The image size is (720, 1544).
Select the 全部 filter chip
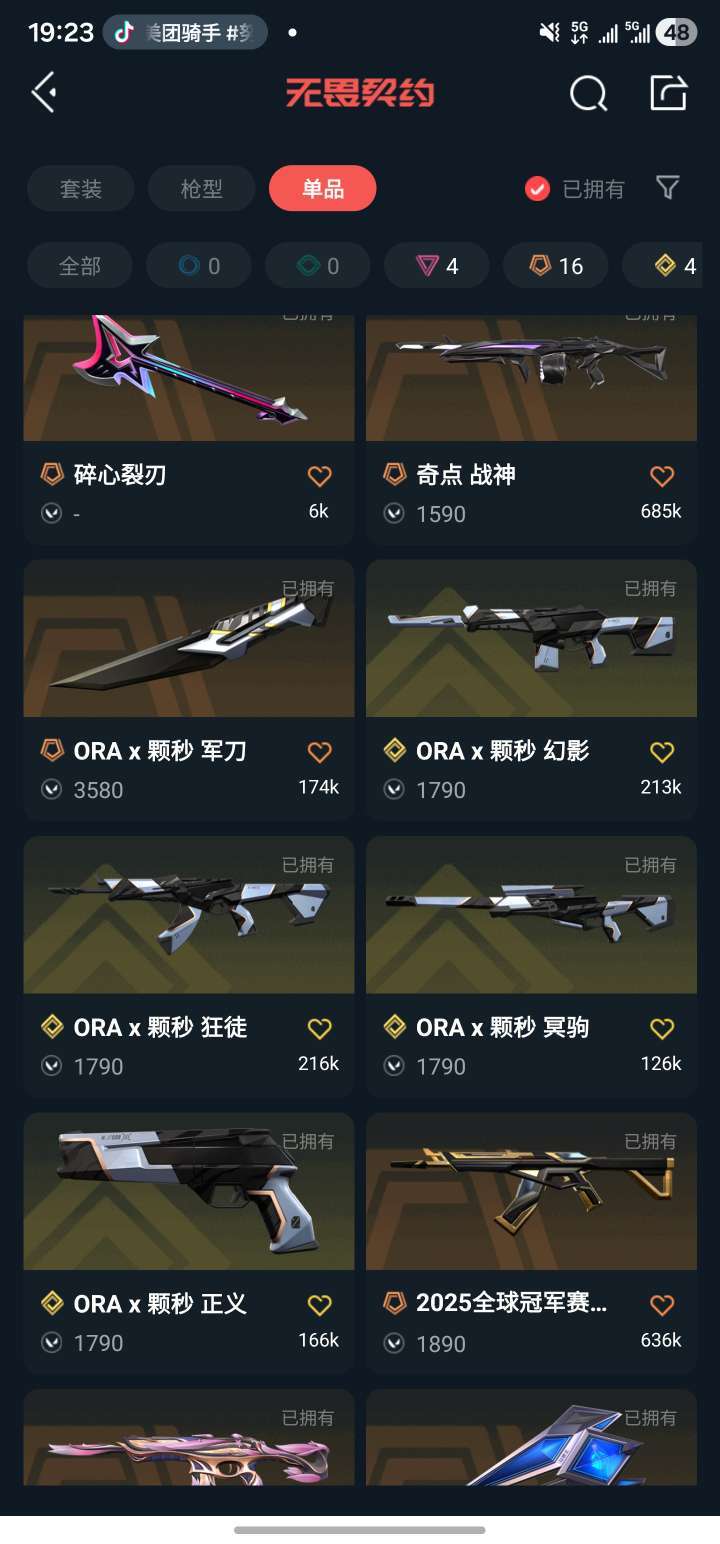[x=80, y=266]
